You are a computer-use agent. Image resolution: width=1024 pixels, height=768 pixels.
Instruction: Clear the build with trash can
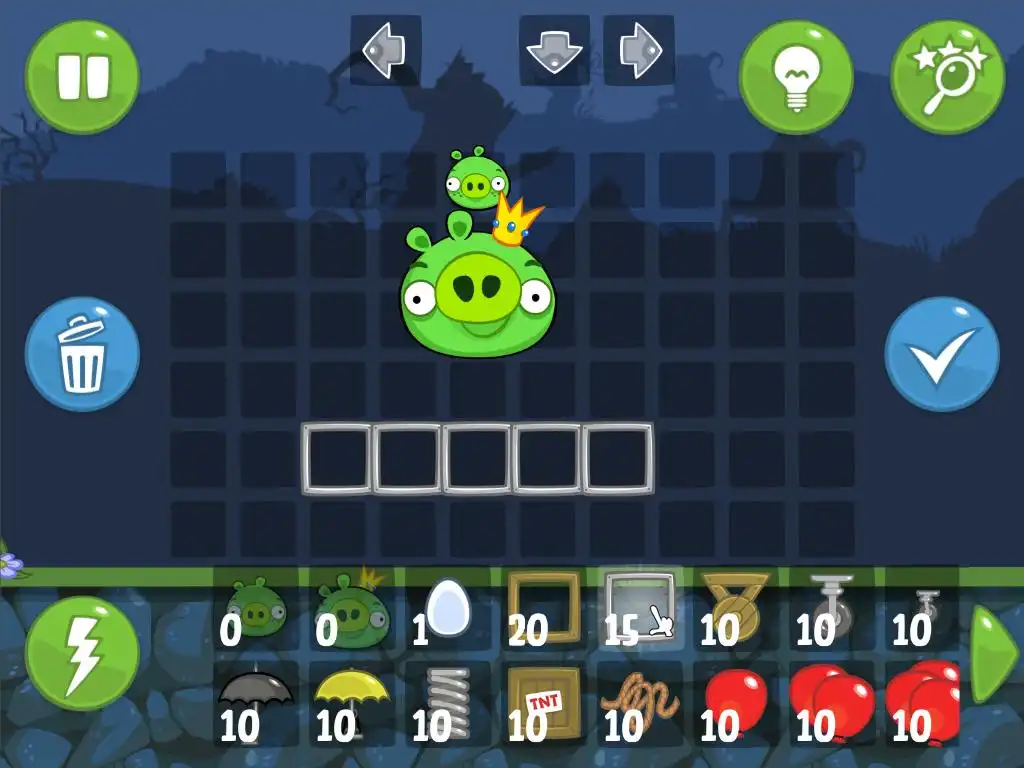[82, 354]
